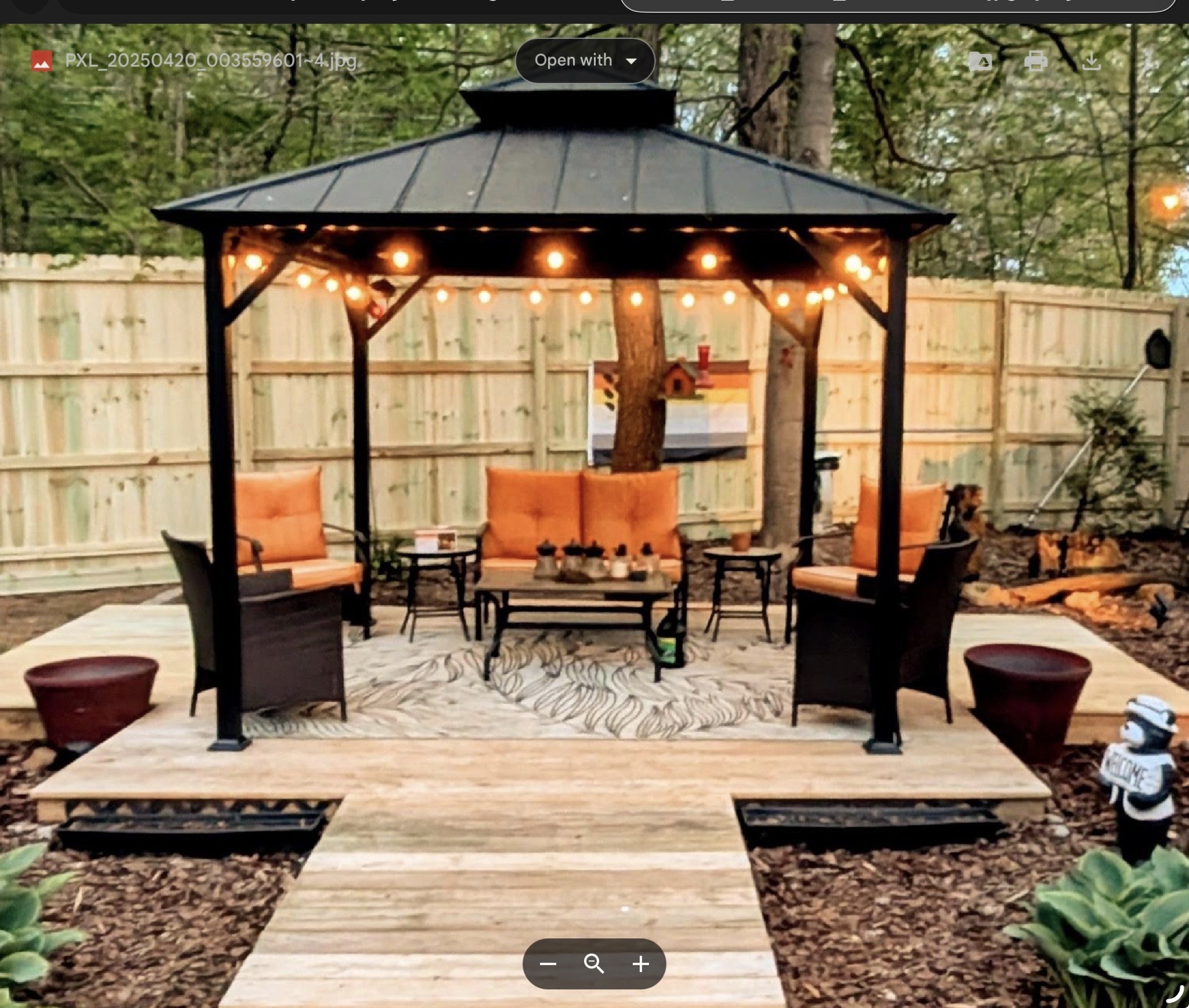Reset zoom with the magnifier icon
The image size is (1189, 1008).
tap(594, 964)
